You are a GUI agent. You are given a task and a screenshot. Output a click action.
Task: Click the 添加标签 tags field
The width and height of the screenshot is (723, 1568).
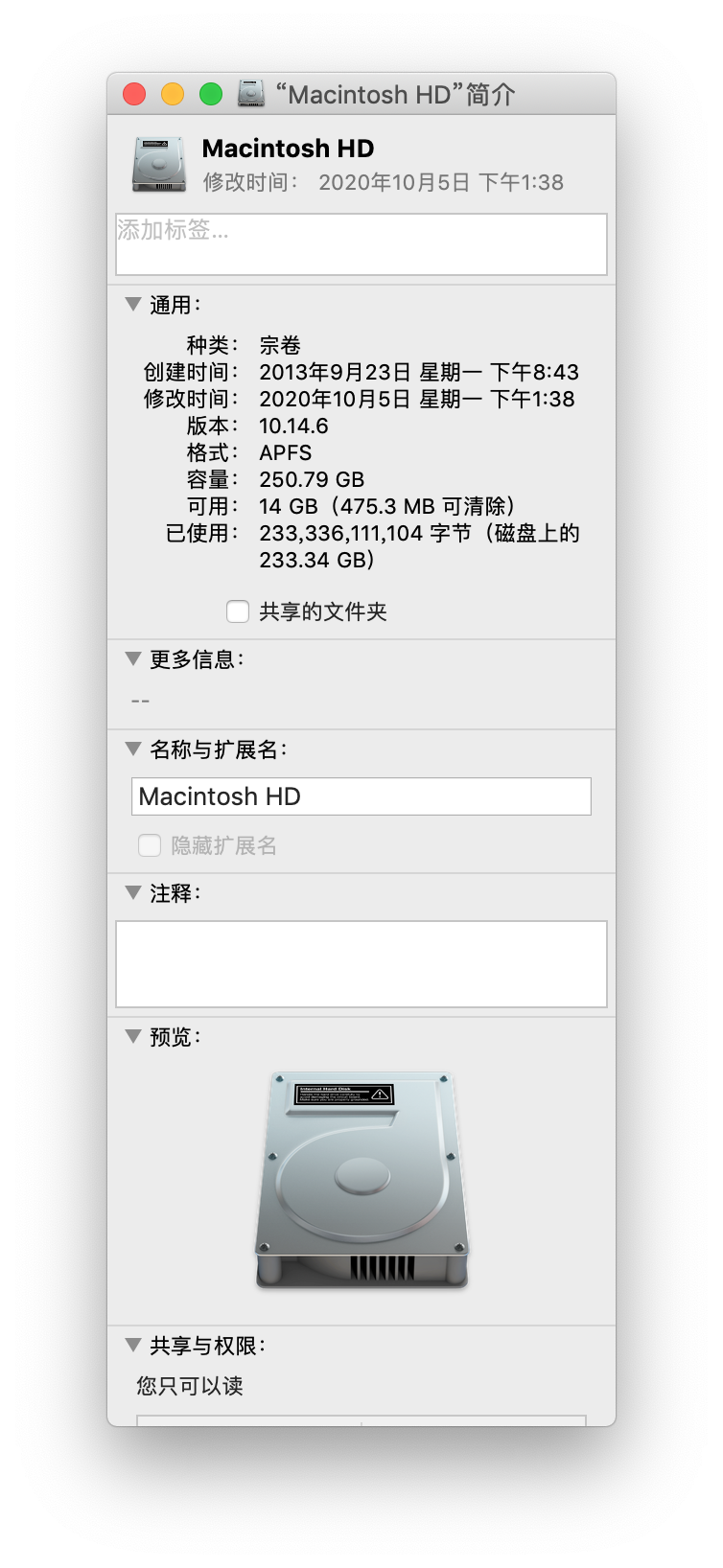[x=361, y=244]
